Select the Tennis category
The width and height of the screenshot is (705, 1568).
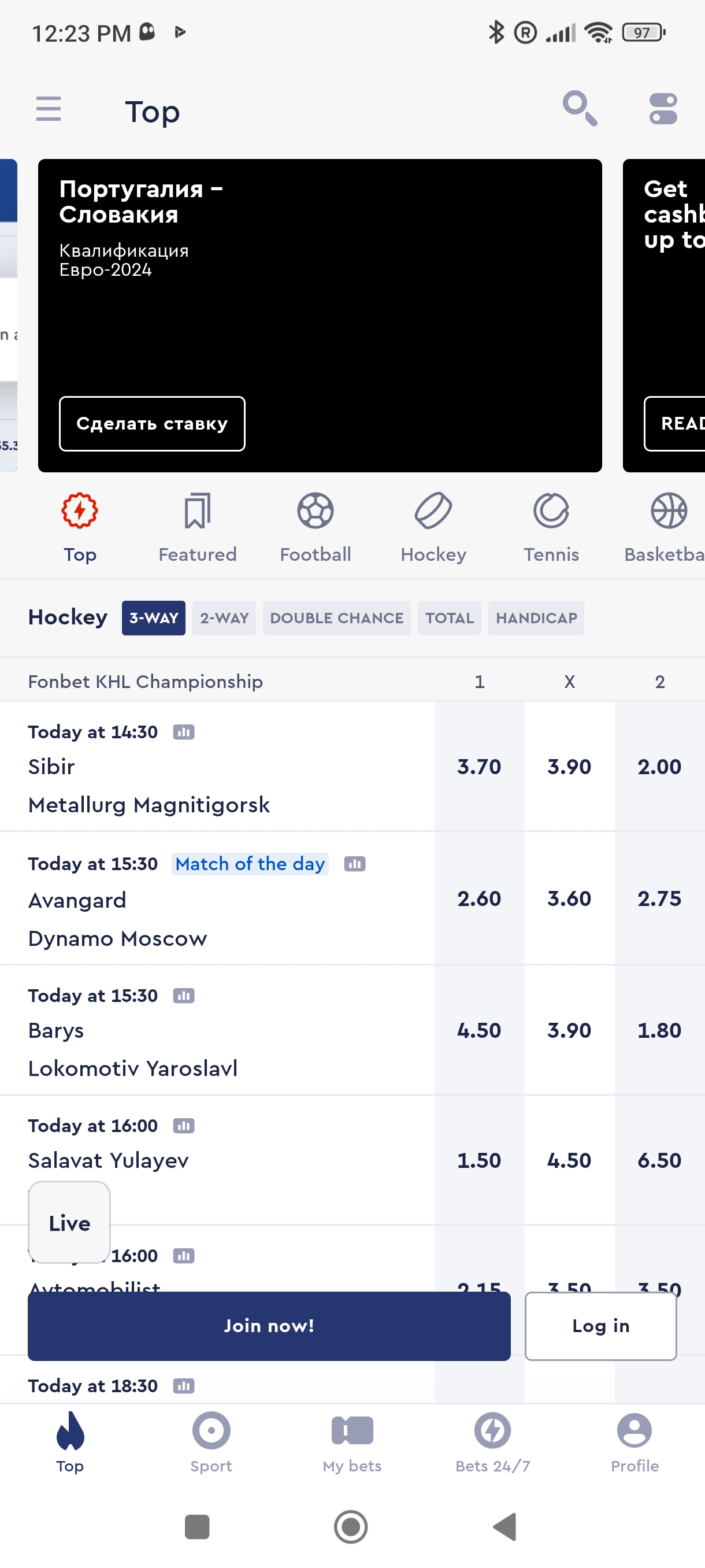point(551,528)
